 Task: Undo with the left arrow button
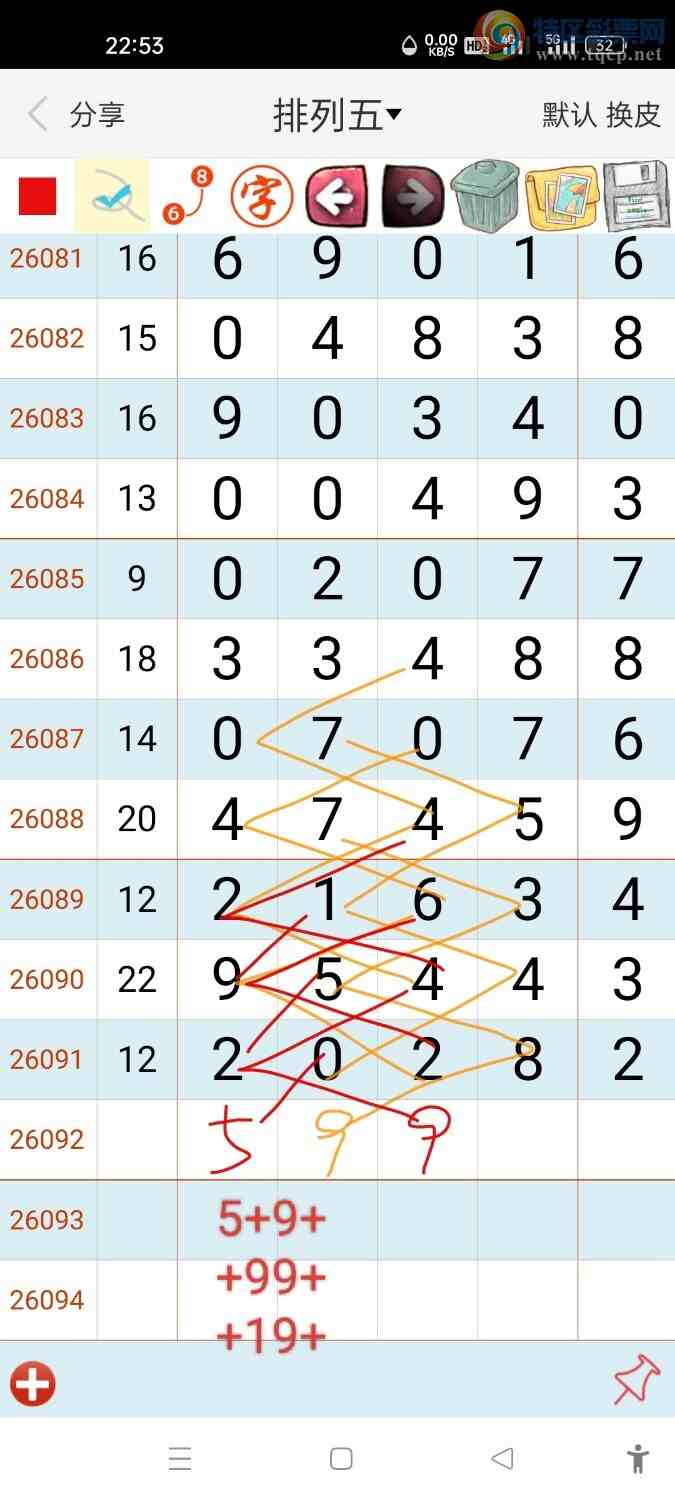[336, 196]
